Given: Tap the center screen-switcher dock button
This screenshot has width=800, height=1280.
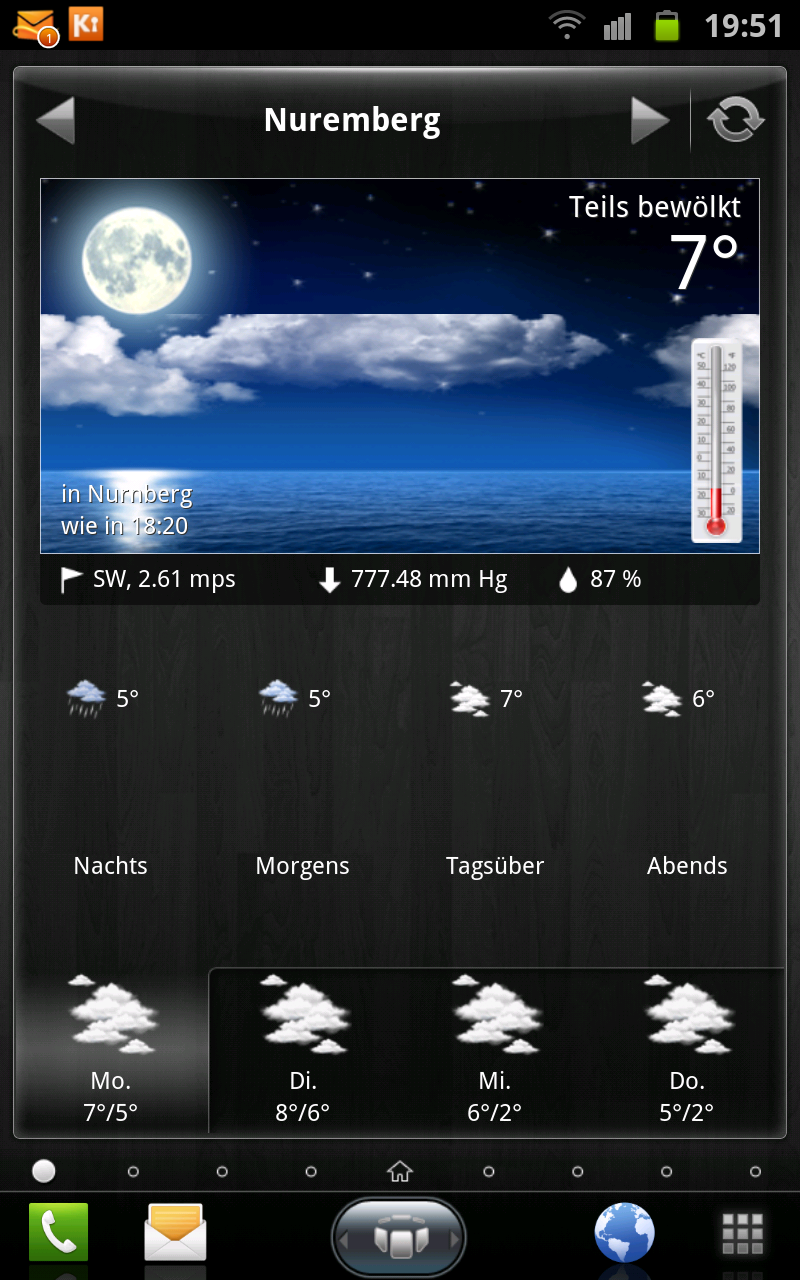Looking at the screenshot, I should point(399,1237).
